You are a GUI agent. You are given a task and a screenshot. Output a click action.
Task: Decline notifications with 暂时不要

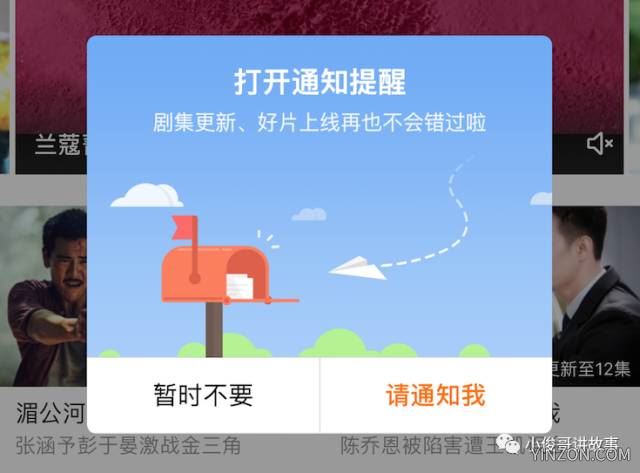pyautogui.click(x=203, y=395)
